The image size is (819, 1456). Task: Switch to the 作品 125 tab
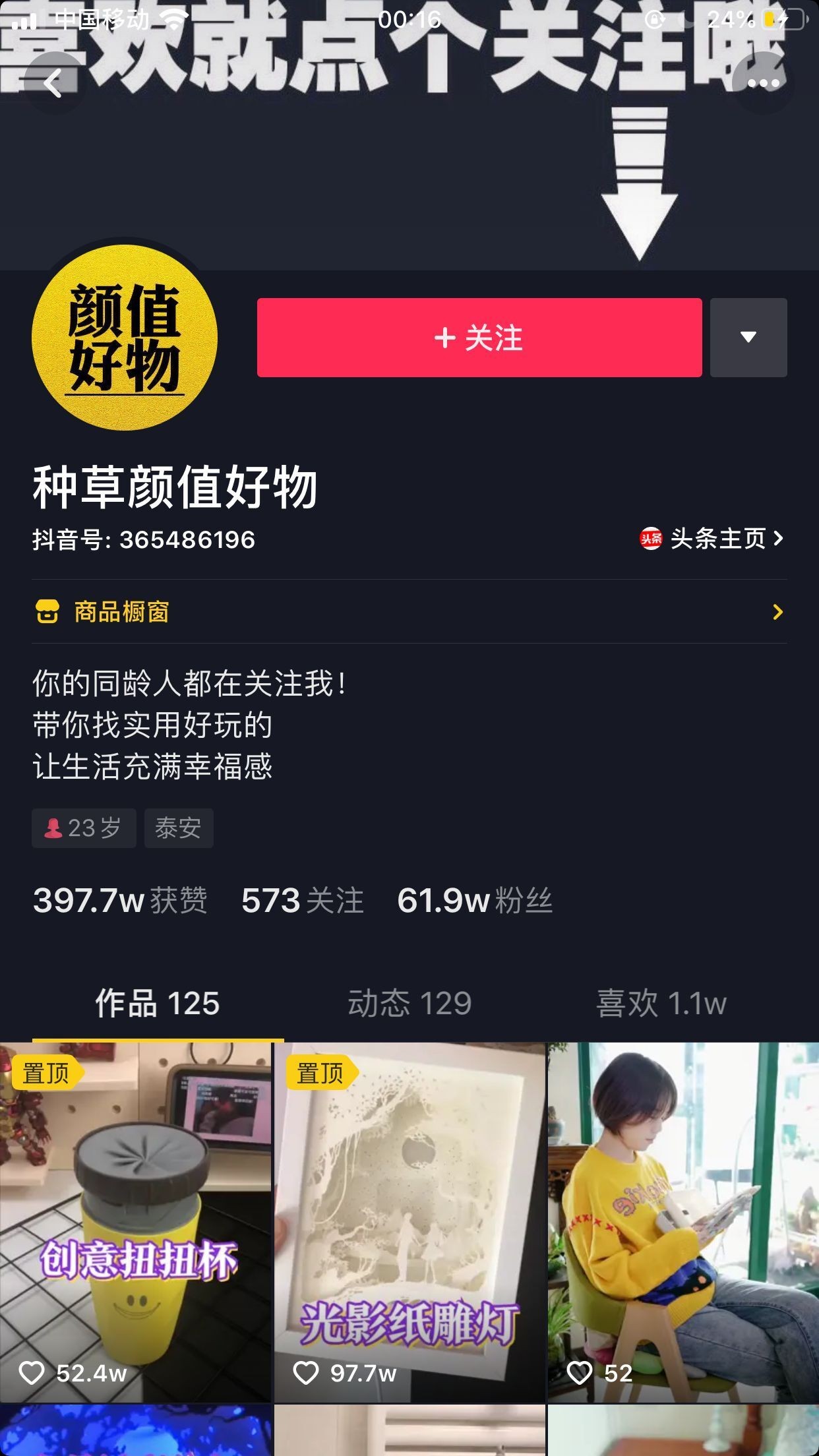tap(157, 1004)
